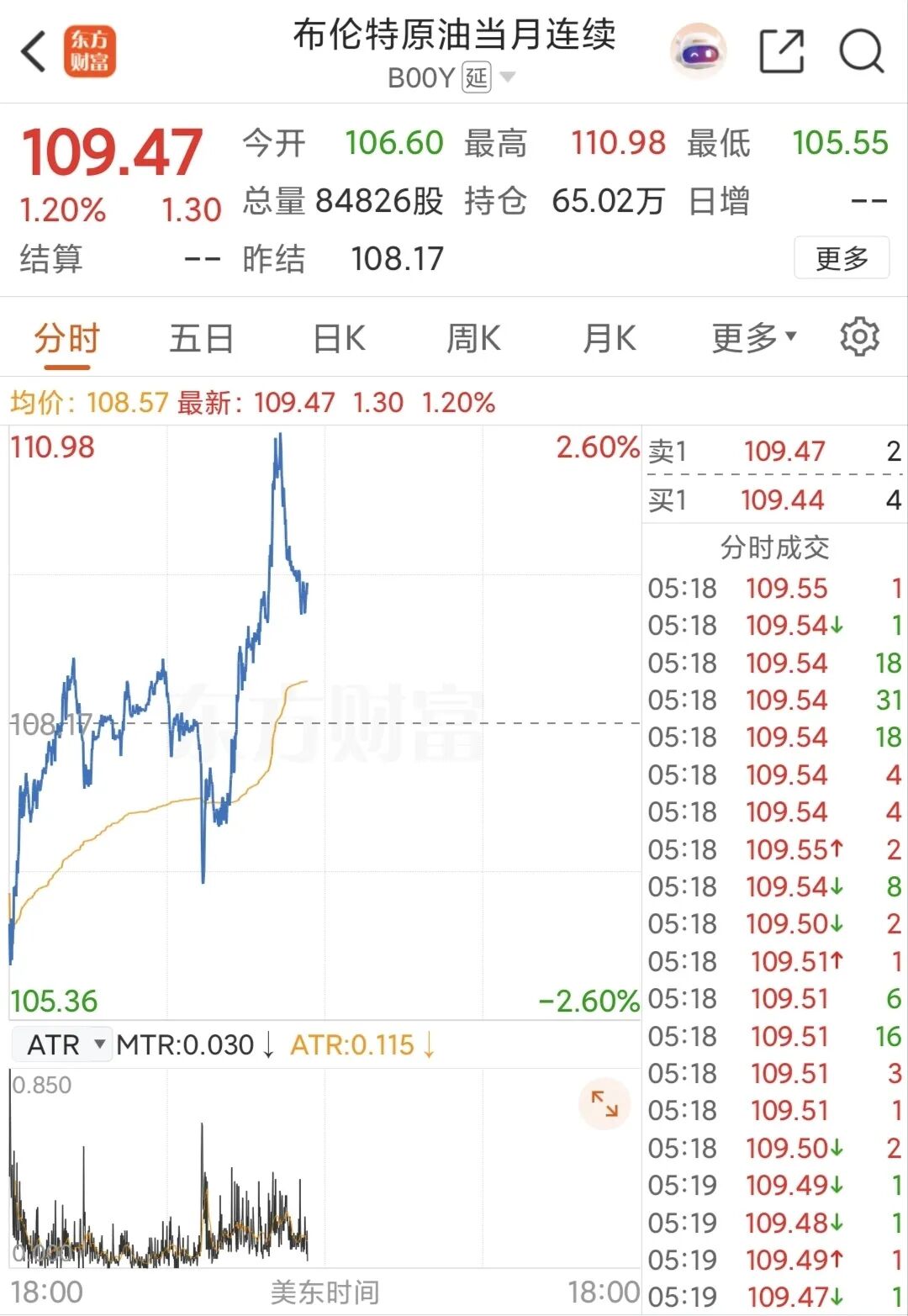Screen dimensions: 908x1316
Task: Open the search magnifier
Action: coord(862,52)
